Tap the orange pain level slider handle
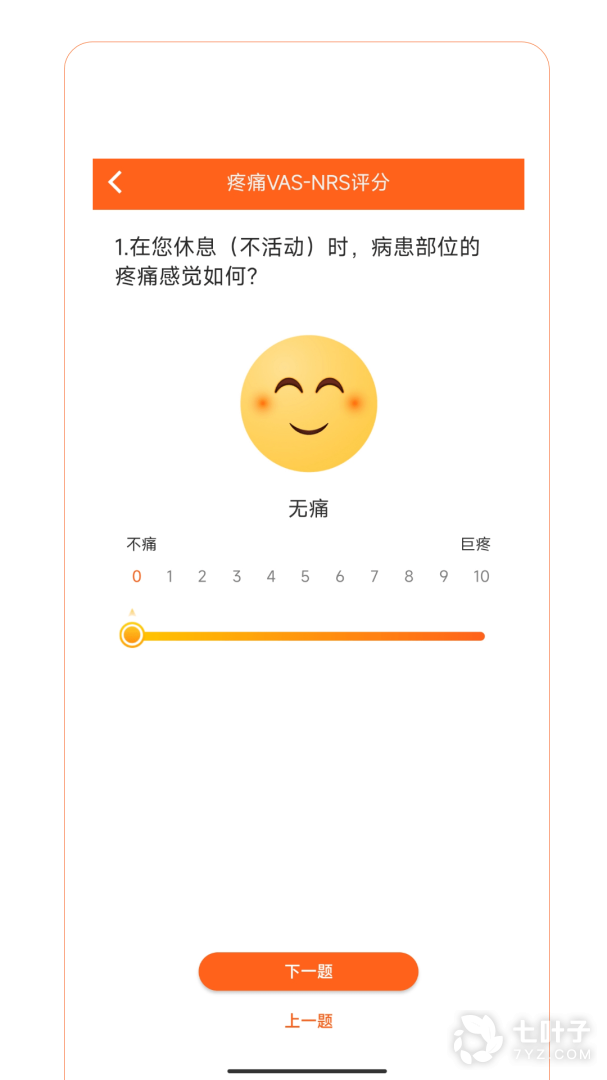This screenshot has width=607, height=1080. [x=132, y=635]
